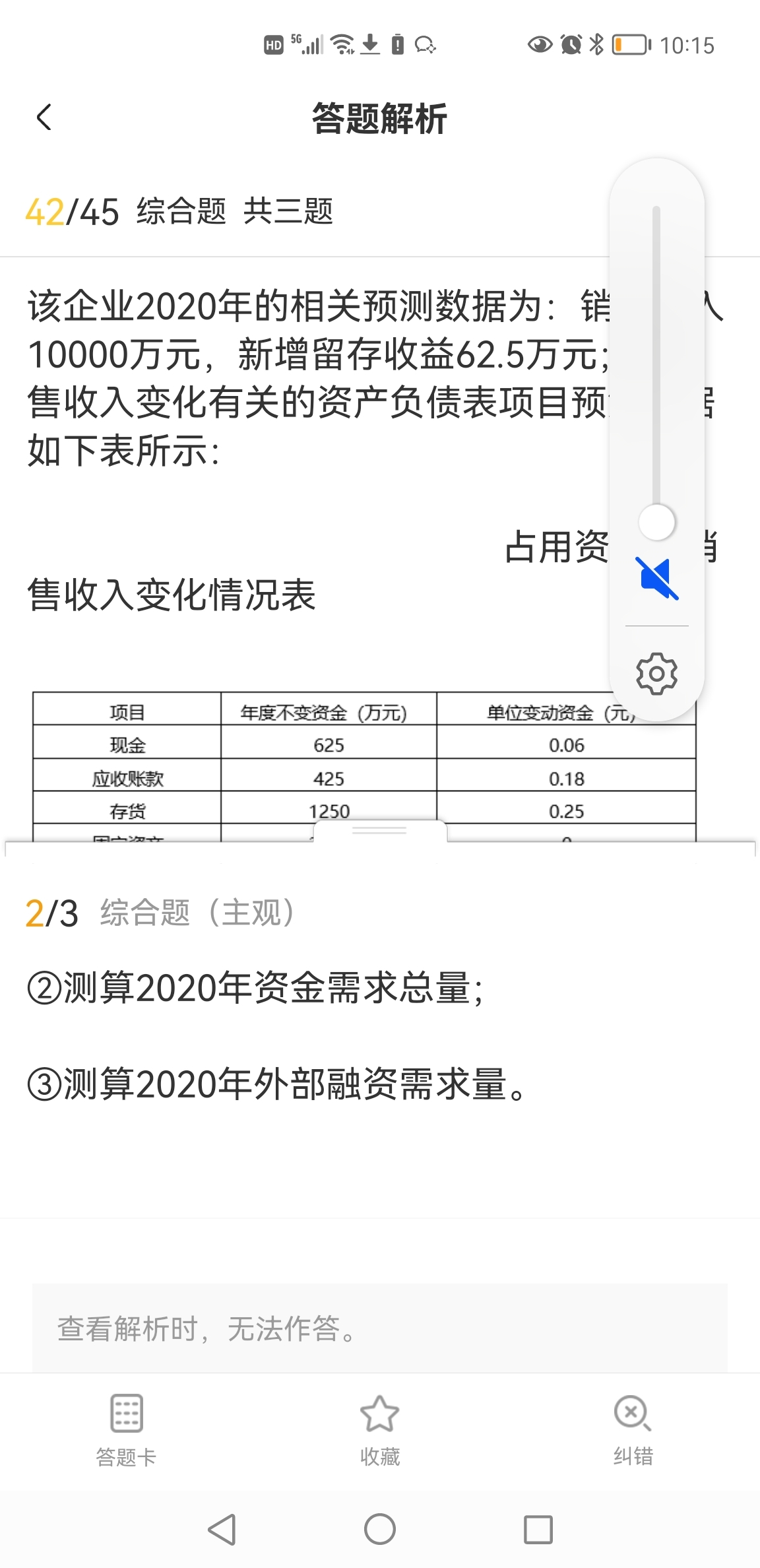Open the system recent apps view

[x=538, y=1529]
